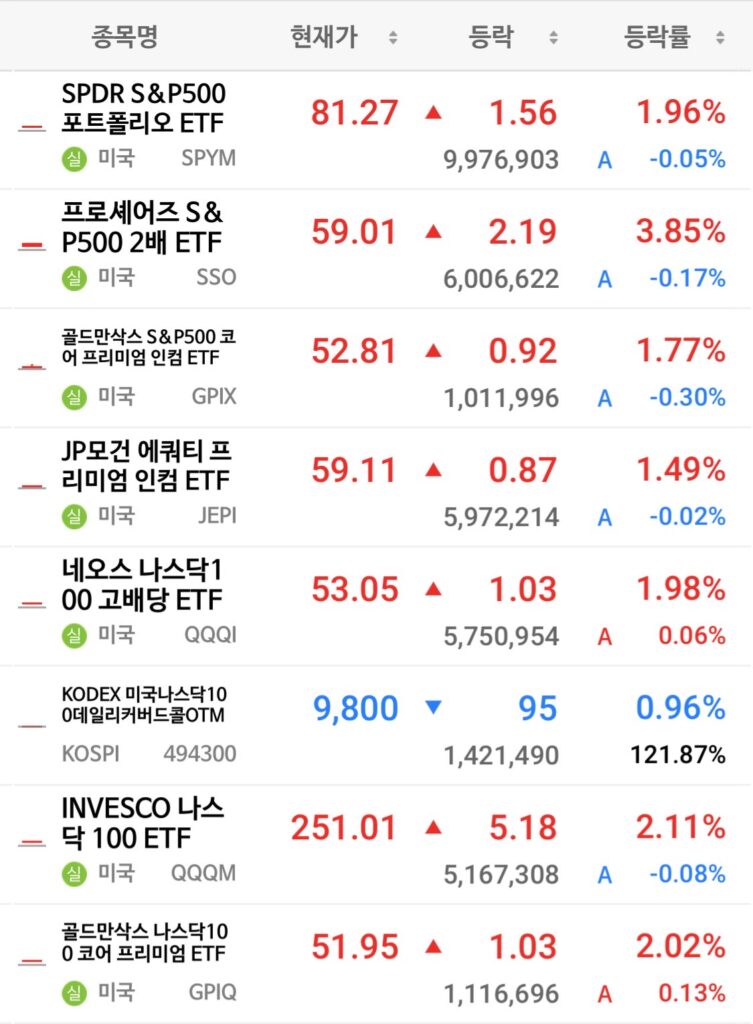Screen dimensions: 753x1024
Task: View INVESCO 나스닥 100 ETF (QQQM)
Action: click(x=142, y=823)
